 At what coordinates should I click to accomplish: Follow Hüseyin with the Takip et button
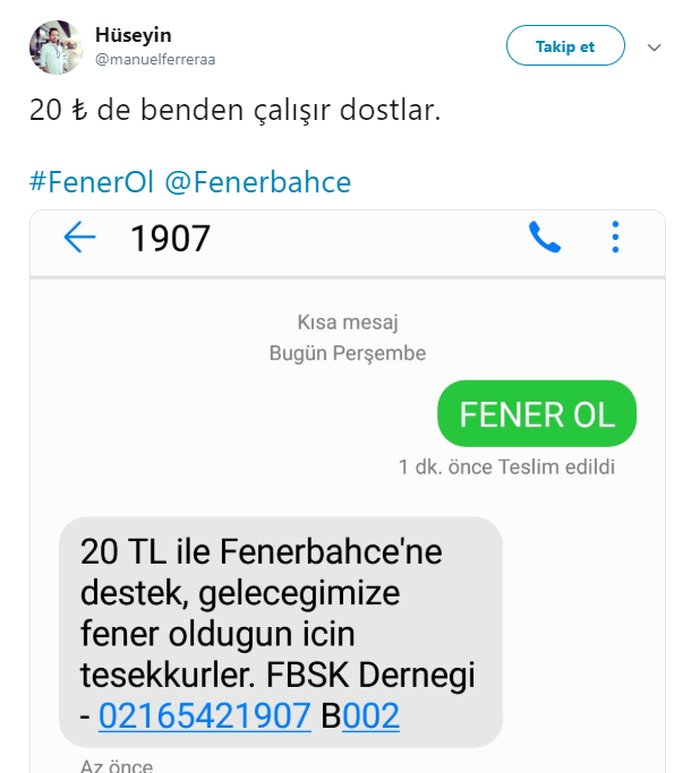(x=565, y=46)
